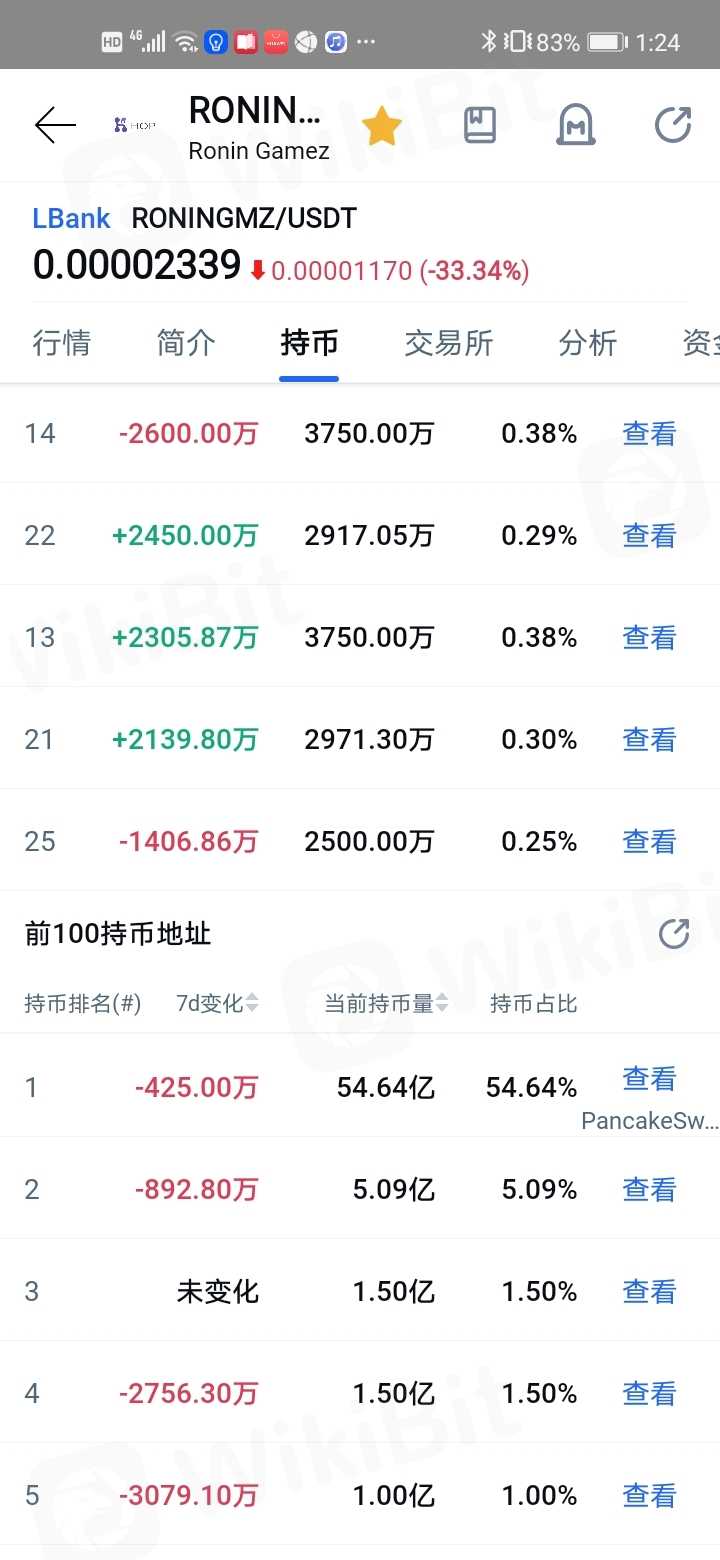The width and height of the screenshot is (720, 1560).
Task: Open the 交易所 tab
Action: pyautogui.click(x=449, y=343)
